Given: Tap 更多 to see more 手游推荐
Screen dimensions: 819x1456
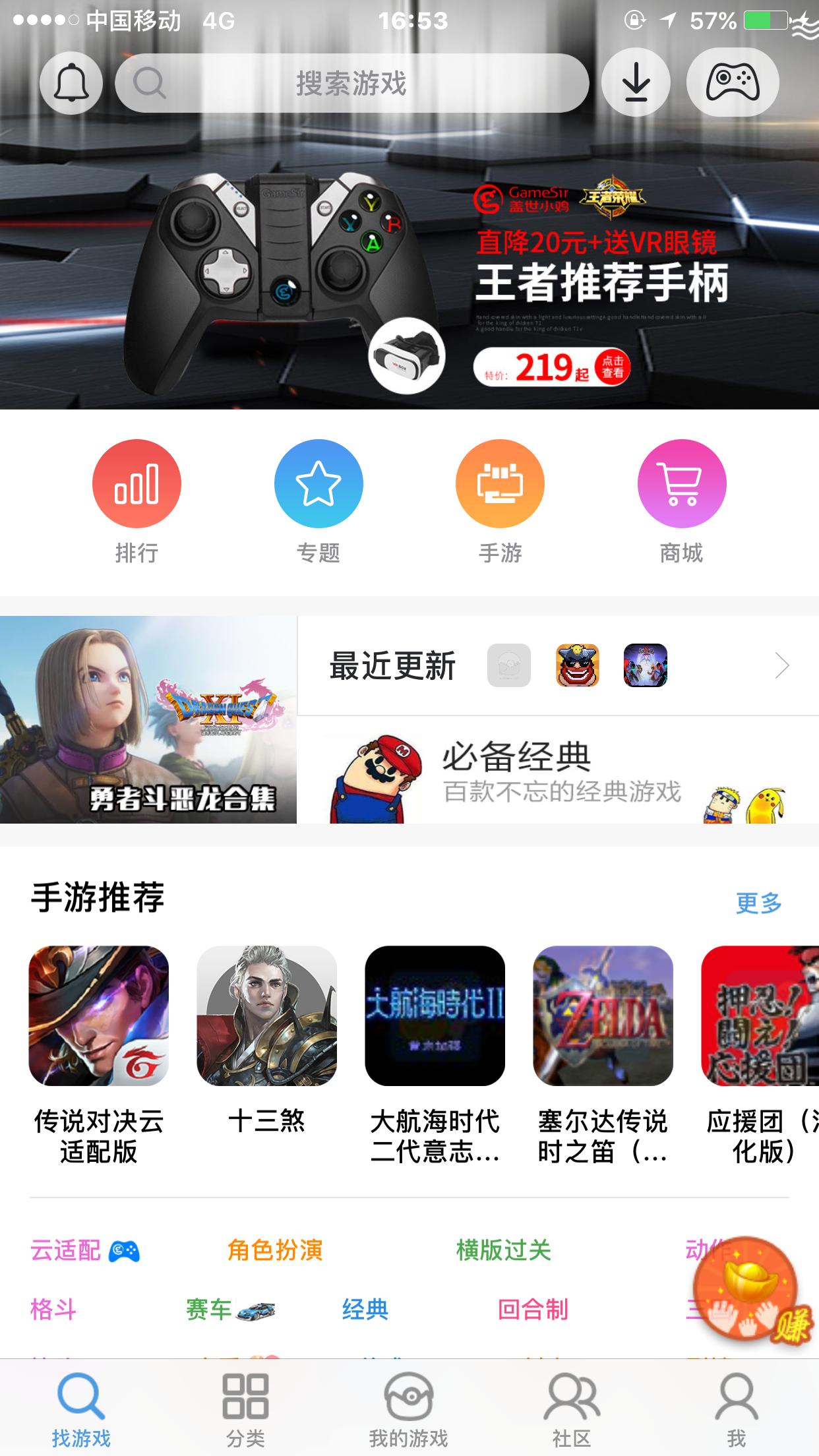Looking at the screenshot, I should [x=758, y=903].
